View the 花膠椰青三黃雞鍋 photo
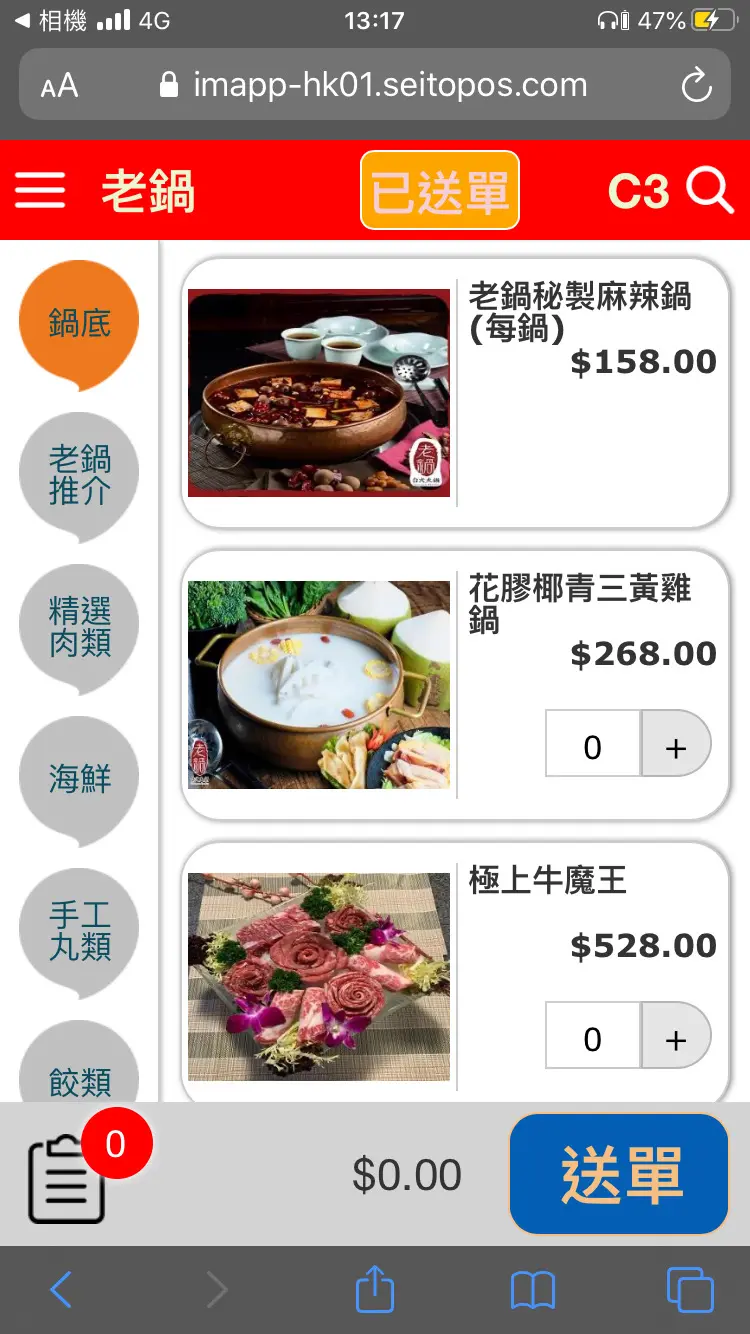750x1334 pixels. tap(319, 685)
